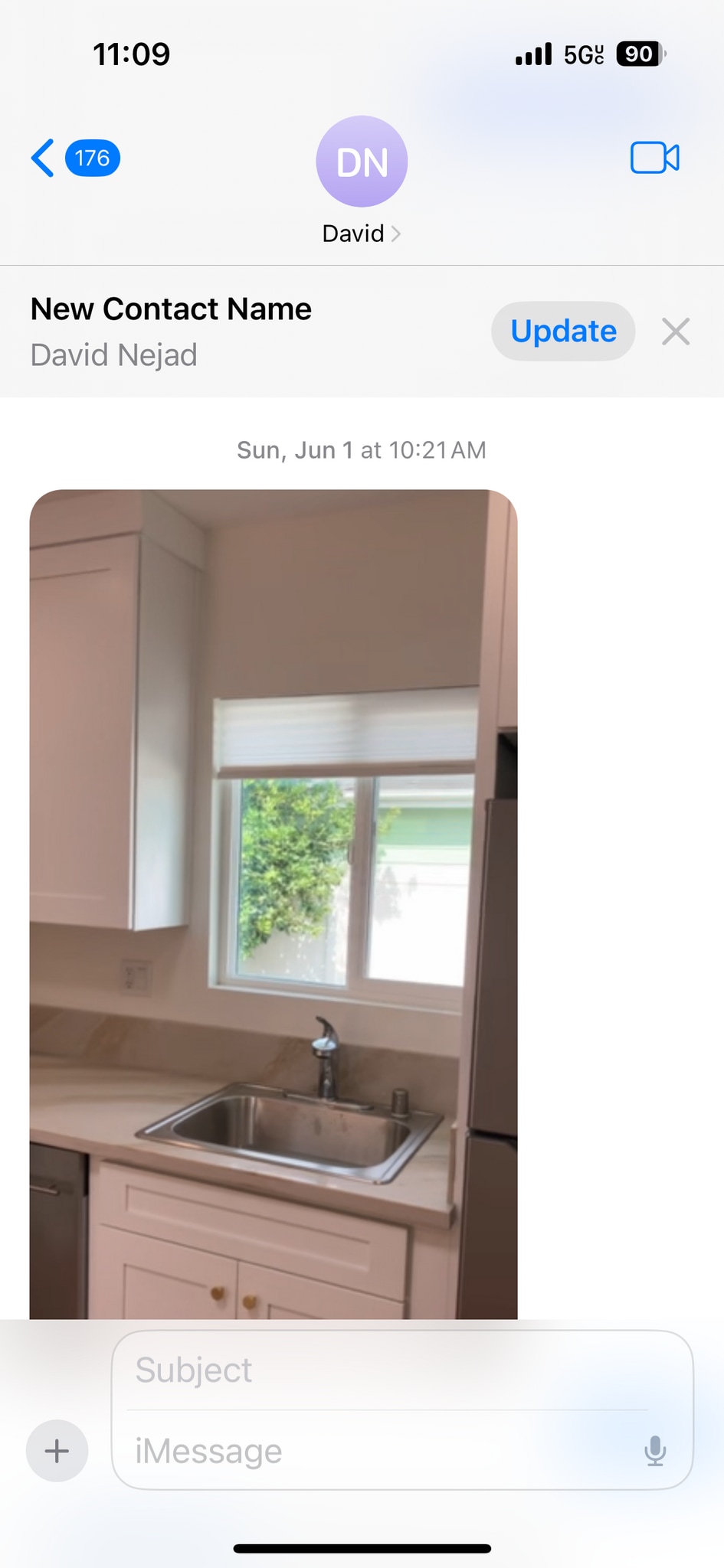Tap the Subject field

click(387, 1370)
